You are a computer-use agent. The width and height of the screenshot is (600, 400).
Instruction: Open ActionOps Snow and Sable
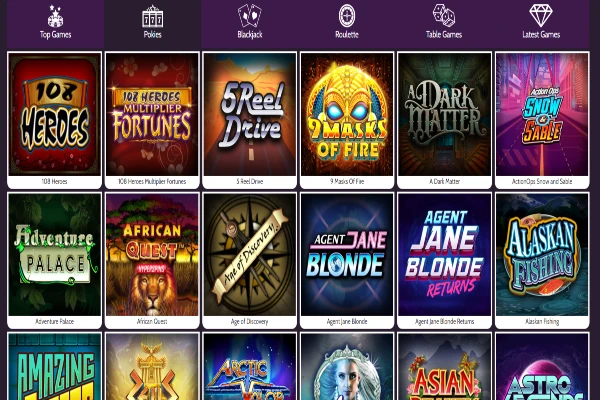(541, 114)
